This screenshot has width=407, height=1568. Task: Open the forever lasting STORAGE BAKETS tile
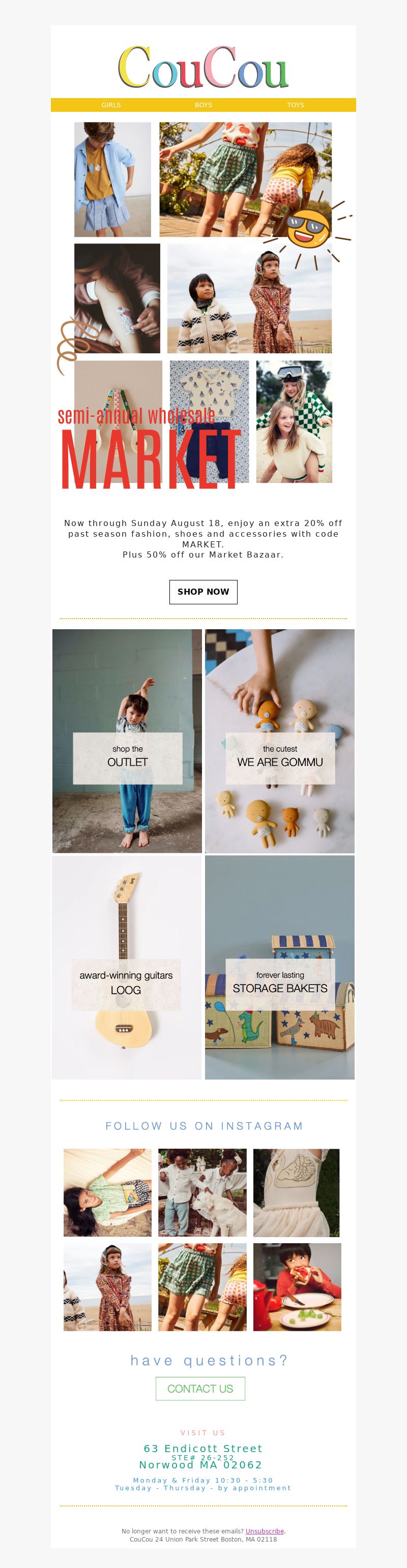(x=280, y=967)
